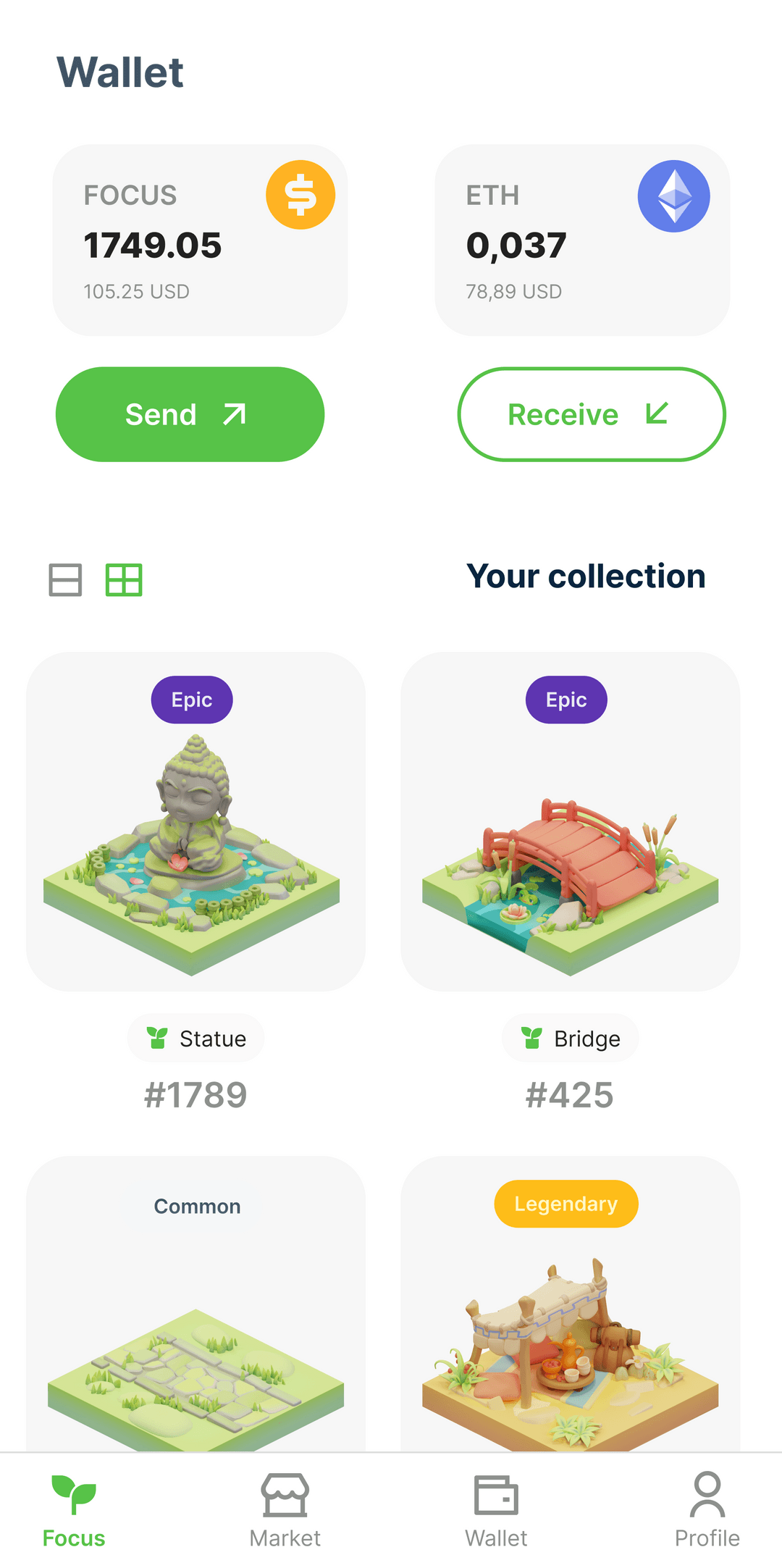Select the Legendary badge on the tent card

pos(566,1204)
